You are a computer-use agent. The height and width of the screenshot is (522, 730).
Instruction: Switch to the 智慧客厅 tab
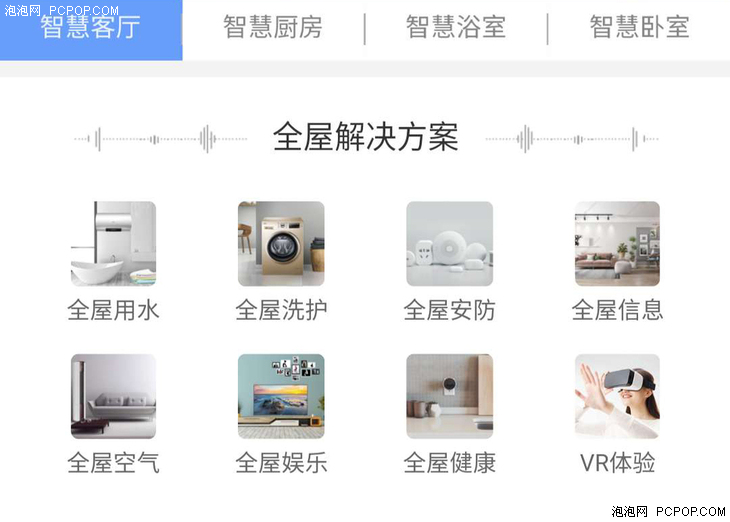coord(91,28)
